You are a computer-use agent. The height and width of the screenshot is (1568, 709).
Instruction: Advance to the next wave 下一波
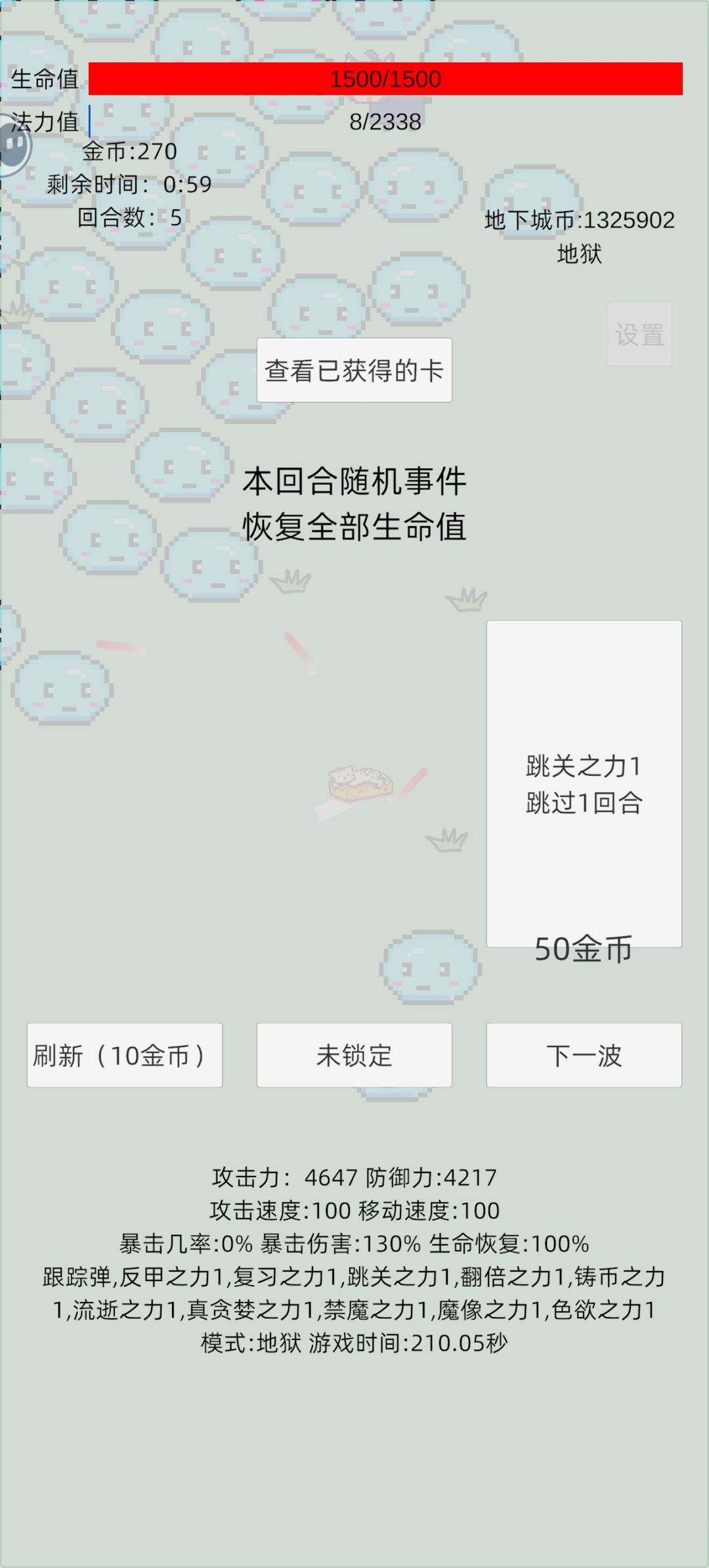click(x=583, y=1056)
